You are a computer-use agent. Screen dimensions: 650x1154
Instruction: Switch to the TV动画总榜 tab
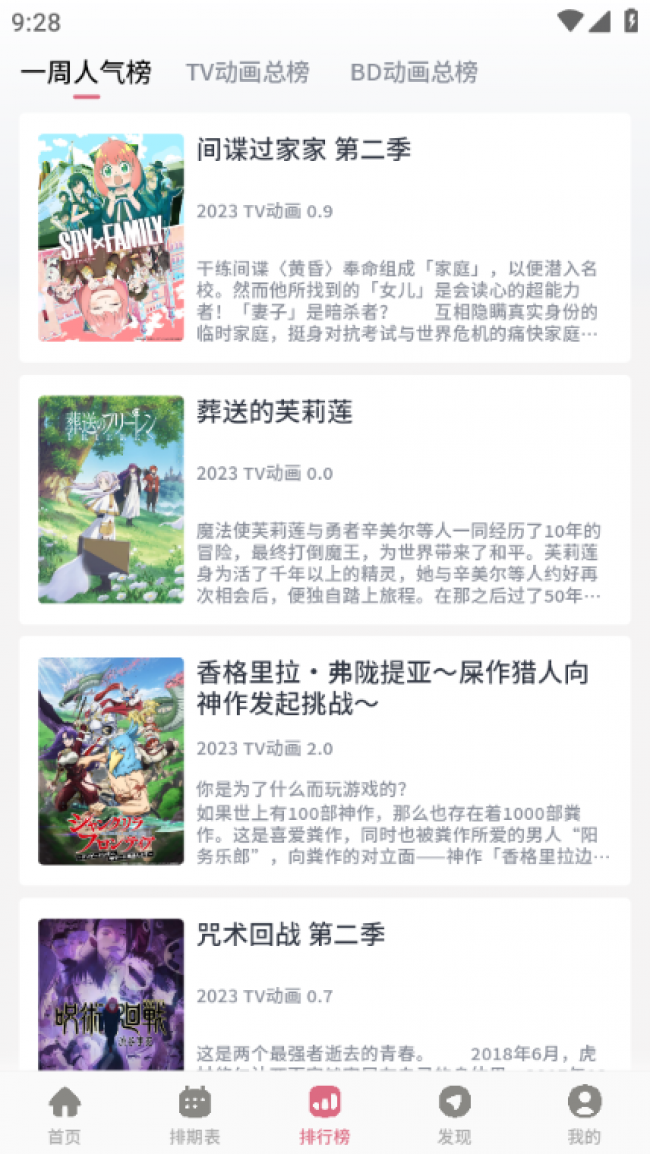247,73
